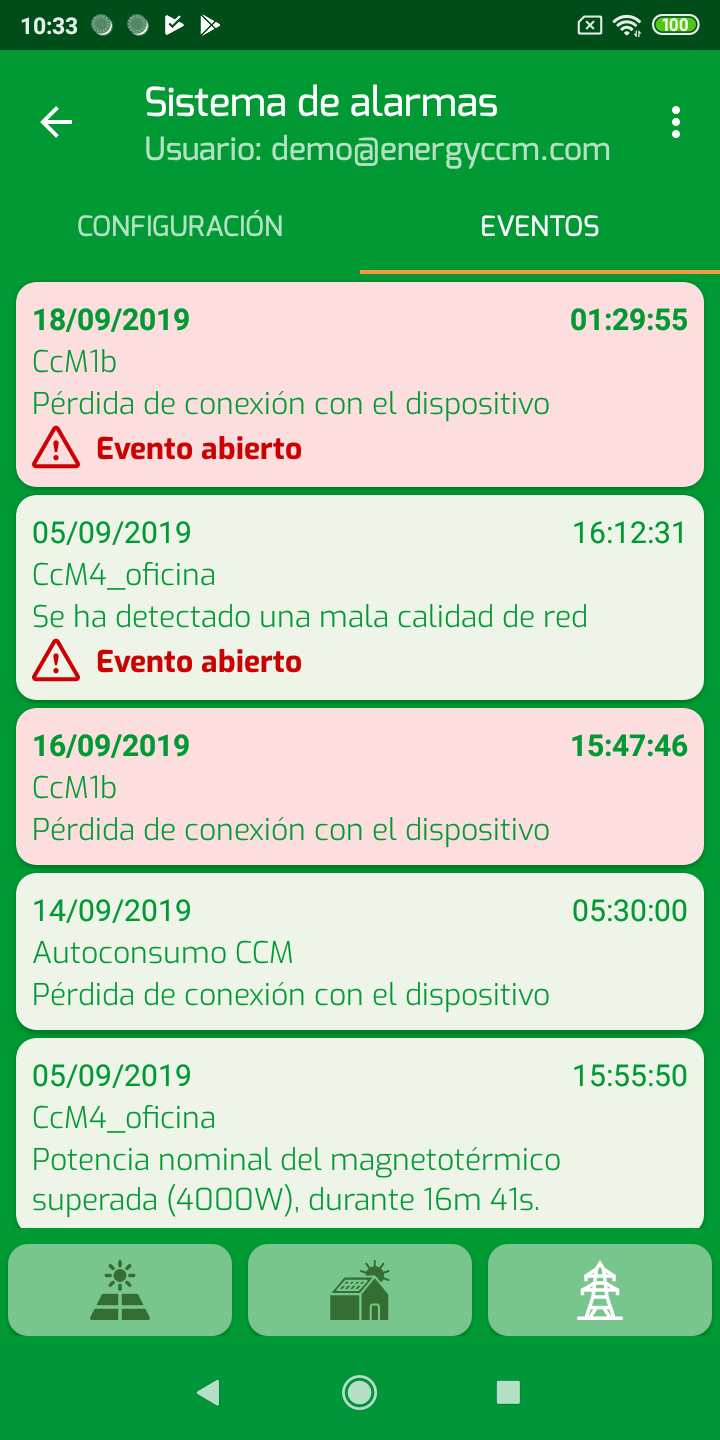Image resolution: width=720 pixels, height=1440 pixels.
Task: Select the Eventos tab
Action: [x=540, y=226]
